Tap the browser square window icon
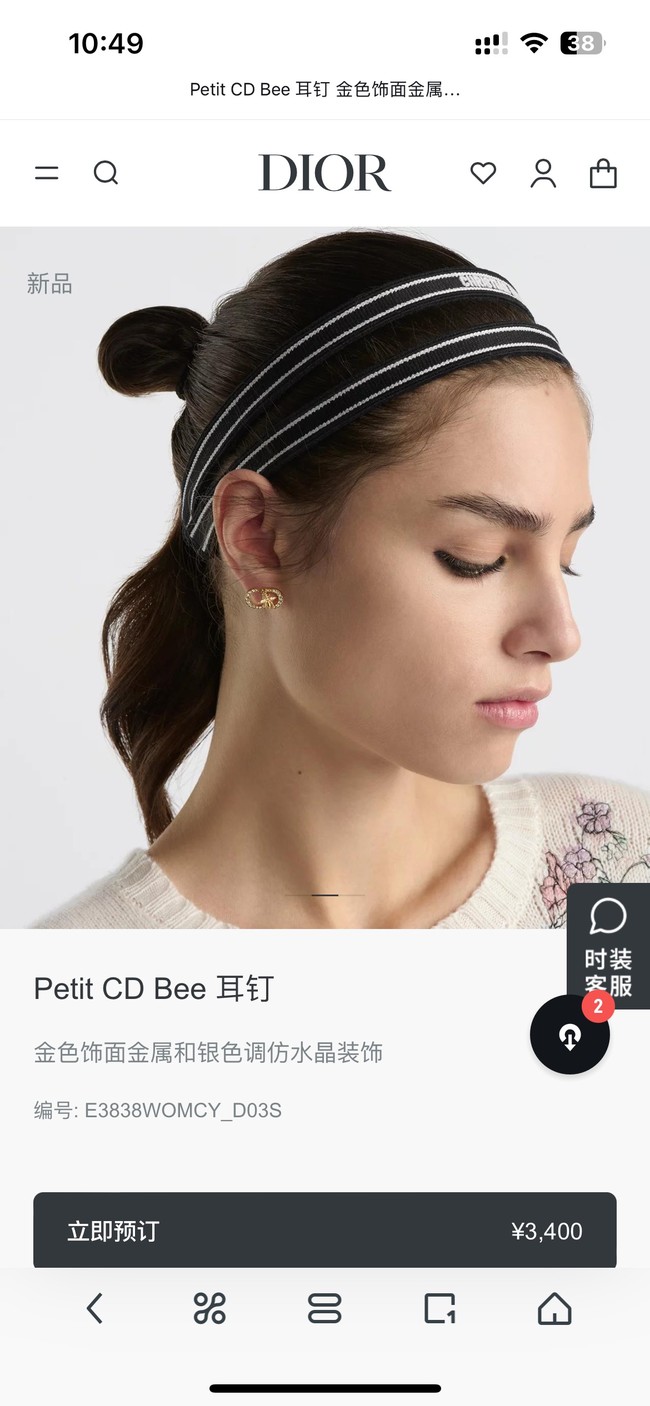650x1406 pixels. point(440,1308)
